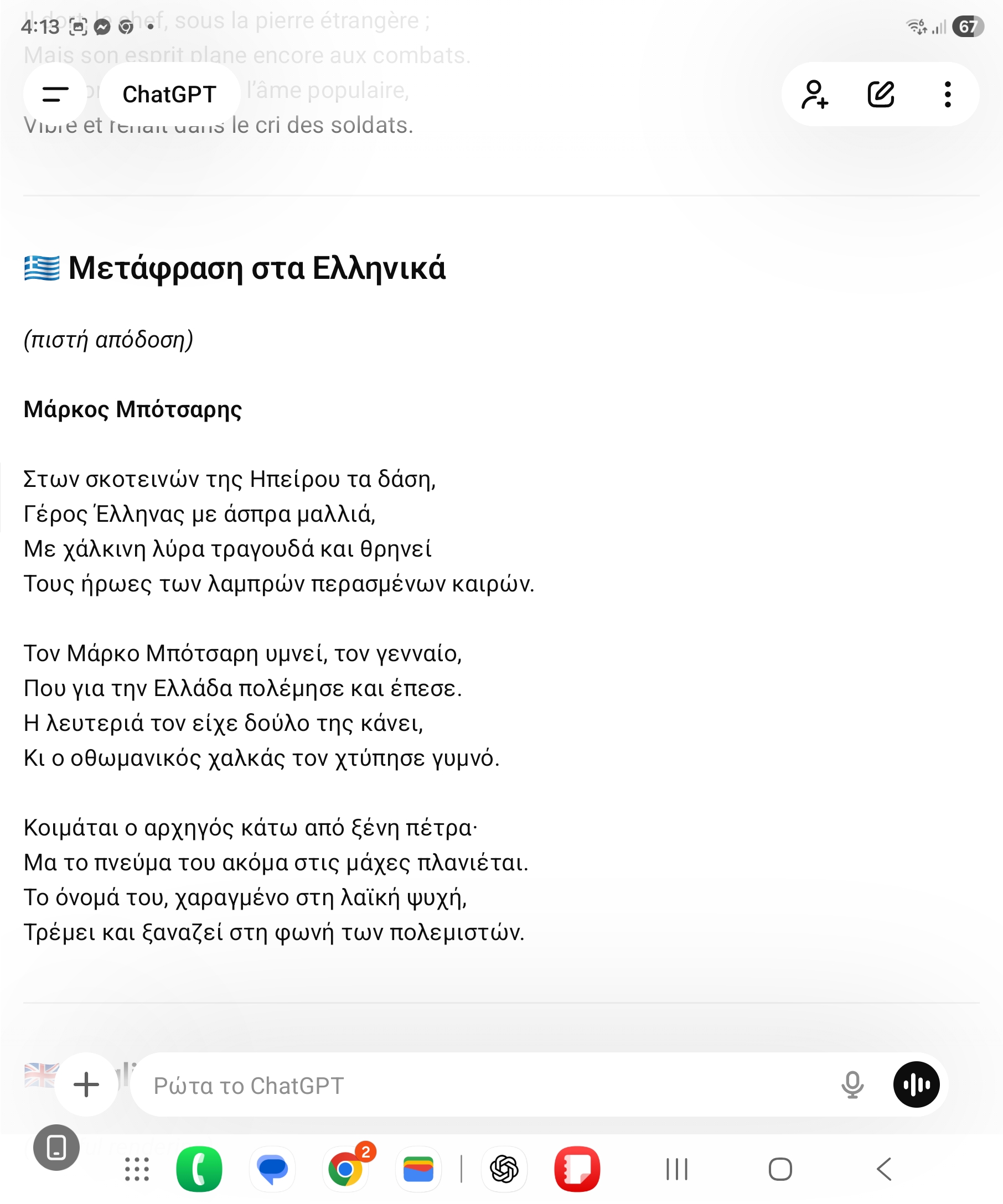
Task: Open the red notes app in the taskbar
Action: 577,1169
